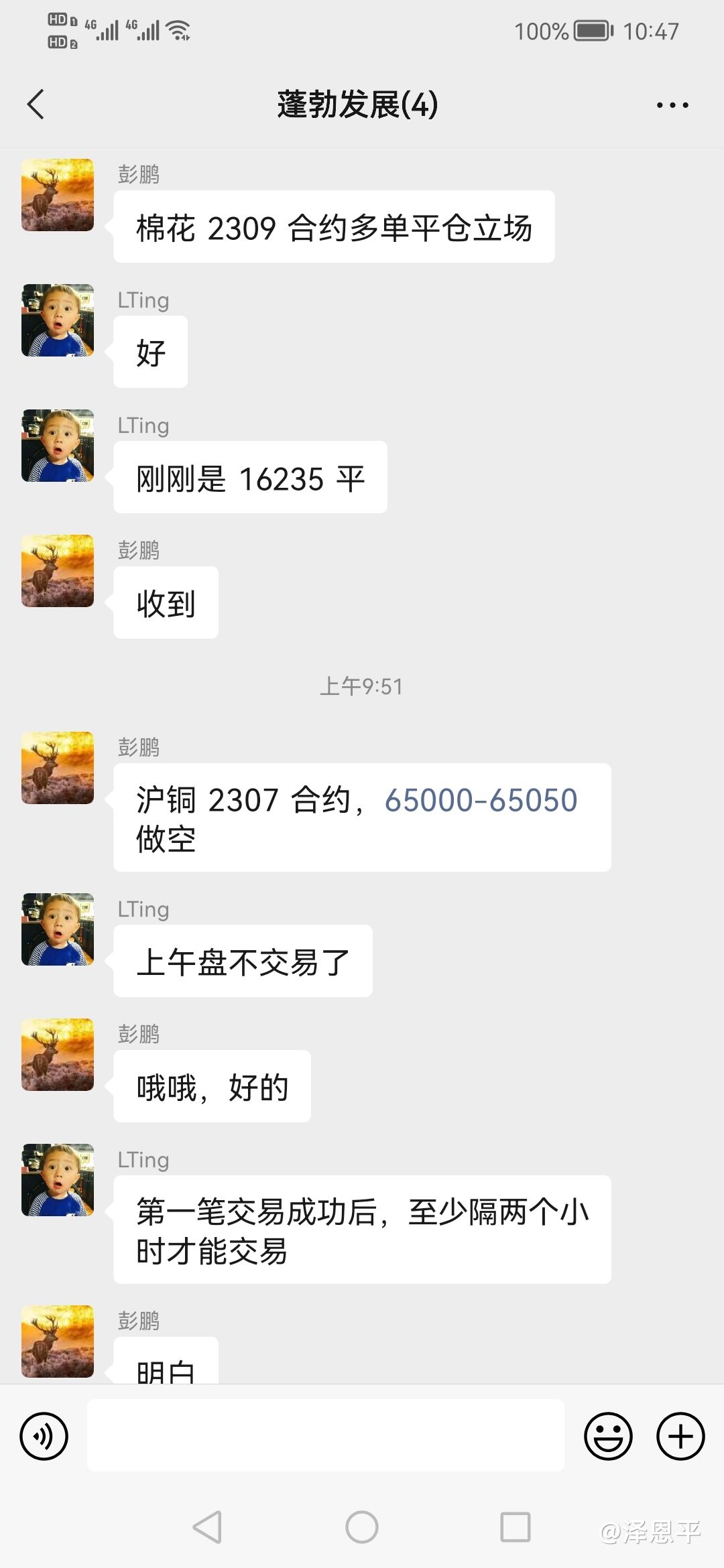This screenshot has width=724, height=1568.
Task: Tap the system home button
Action: tap(362, 1527)
